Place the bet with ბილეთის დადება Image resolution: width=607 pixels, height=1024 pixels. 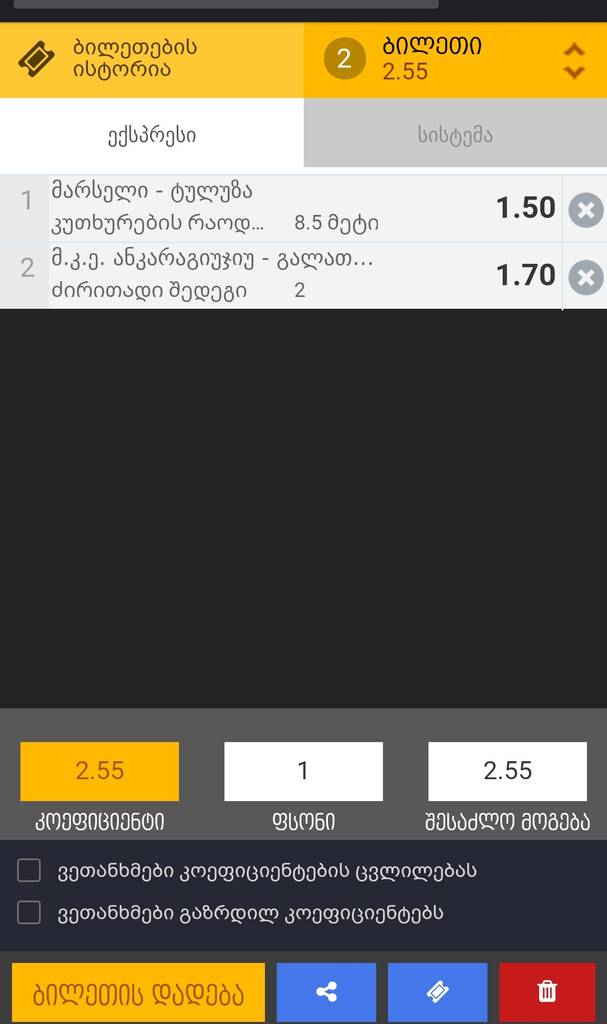[x=138, y=992]
